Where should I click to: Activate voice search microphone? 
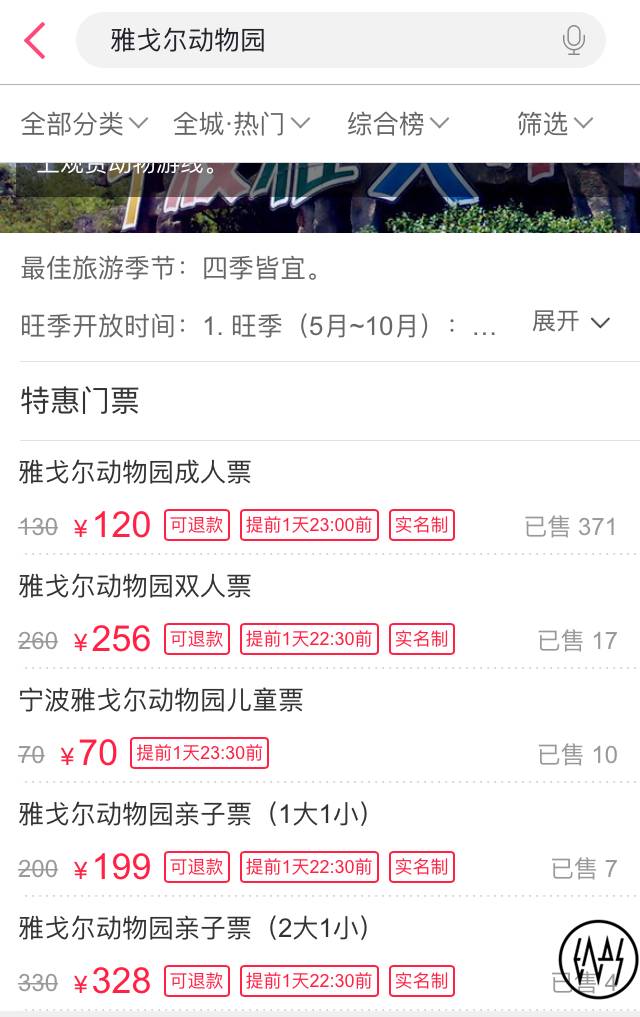[x=573, y=41]
